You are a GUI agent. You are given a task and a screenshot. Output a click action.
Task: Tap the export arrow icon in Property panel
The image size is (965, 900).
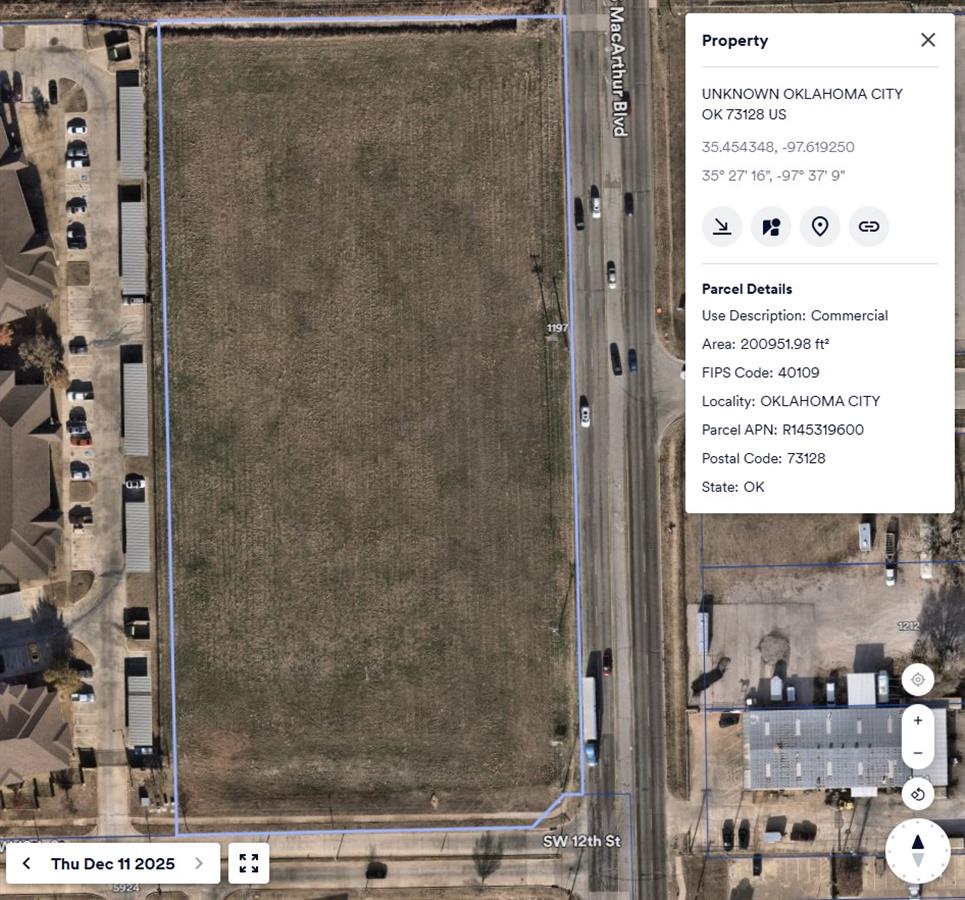(x=722, y=227)
